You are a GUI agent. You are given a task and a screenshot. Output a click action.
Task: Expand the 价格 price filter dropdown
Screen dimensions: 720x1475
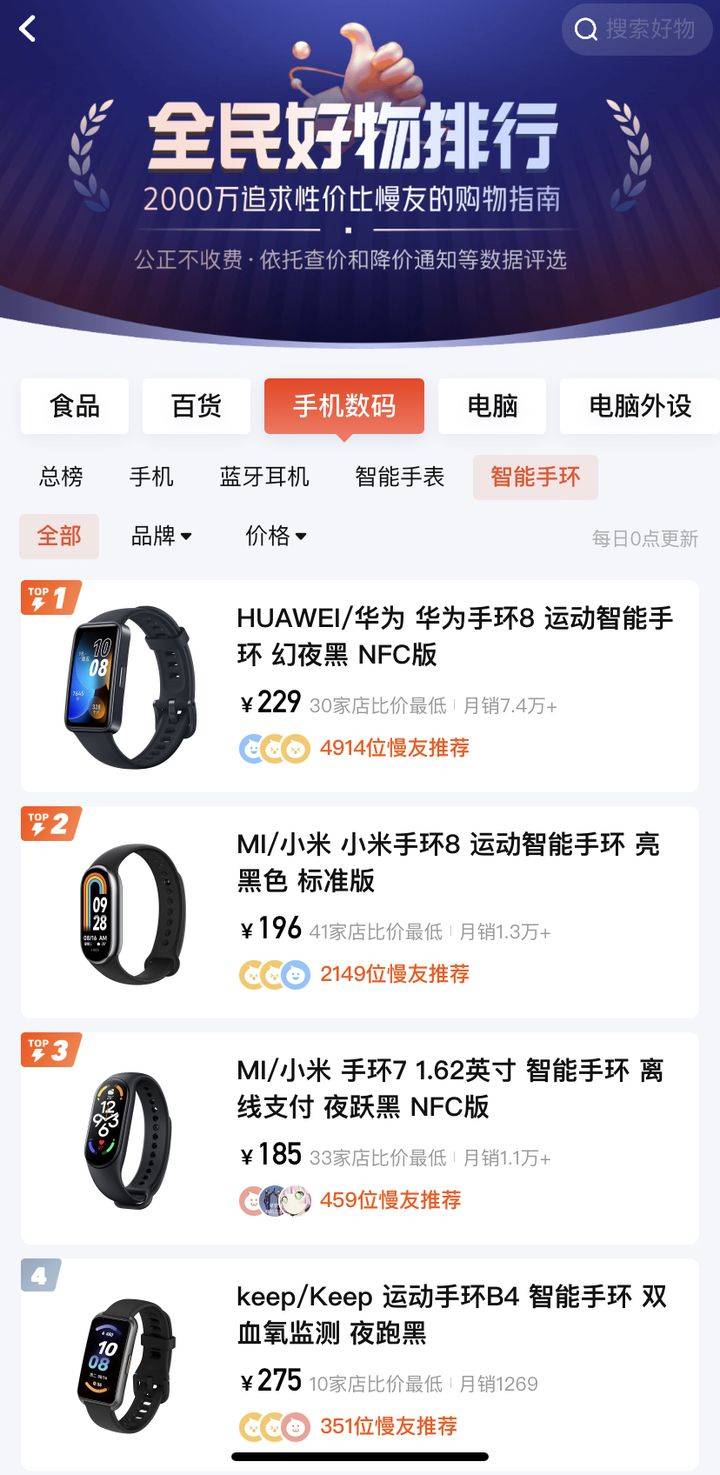pyautogui.click(x=276, y=536)
